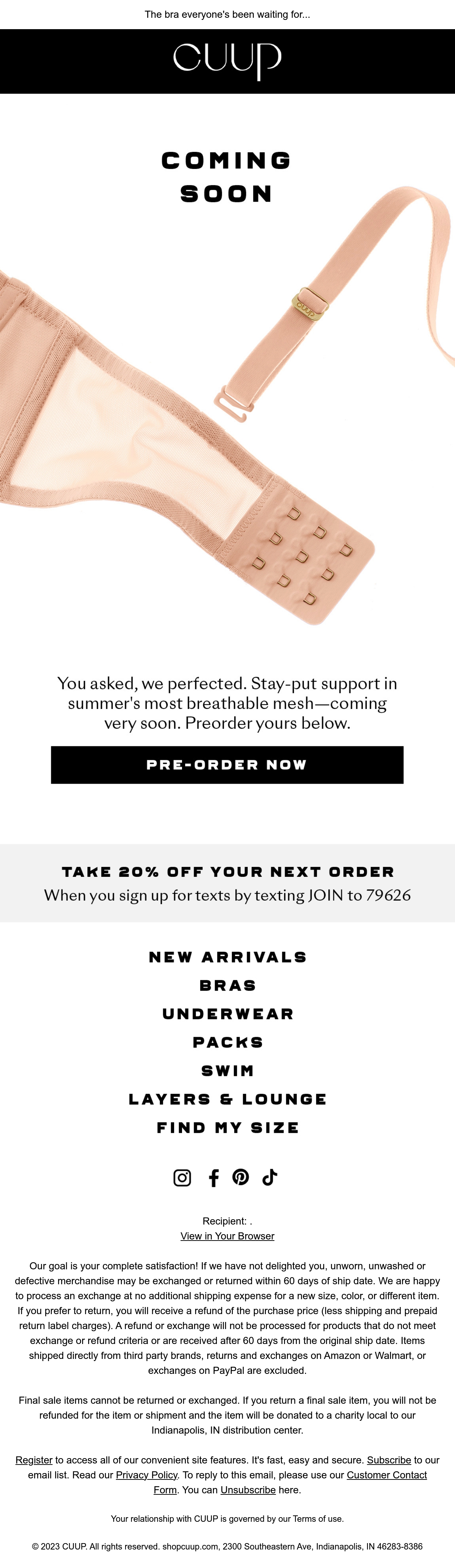This screenshot has height=1568, width=455.
Task: Tap the Subscribe link
Action: click(x=389, y=1460)
